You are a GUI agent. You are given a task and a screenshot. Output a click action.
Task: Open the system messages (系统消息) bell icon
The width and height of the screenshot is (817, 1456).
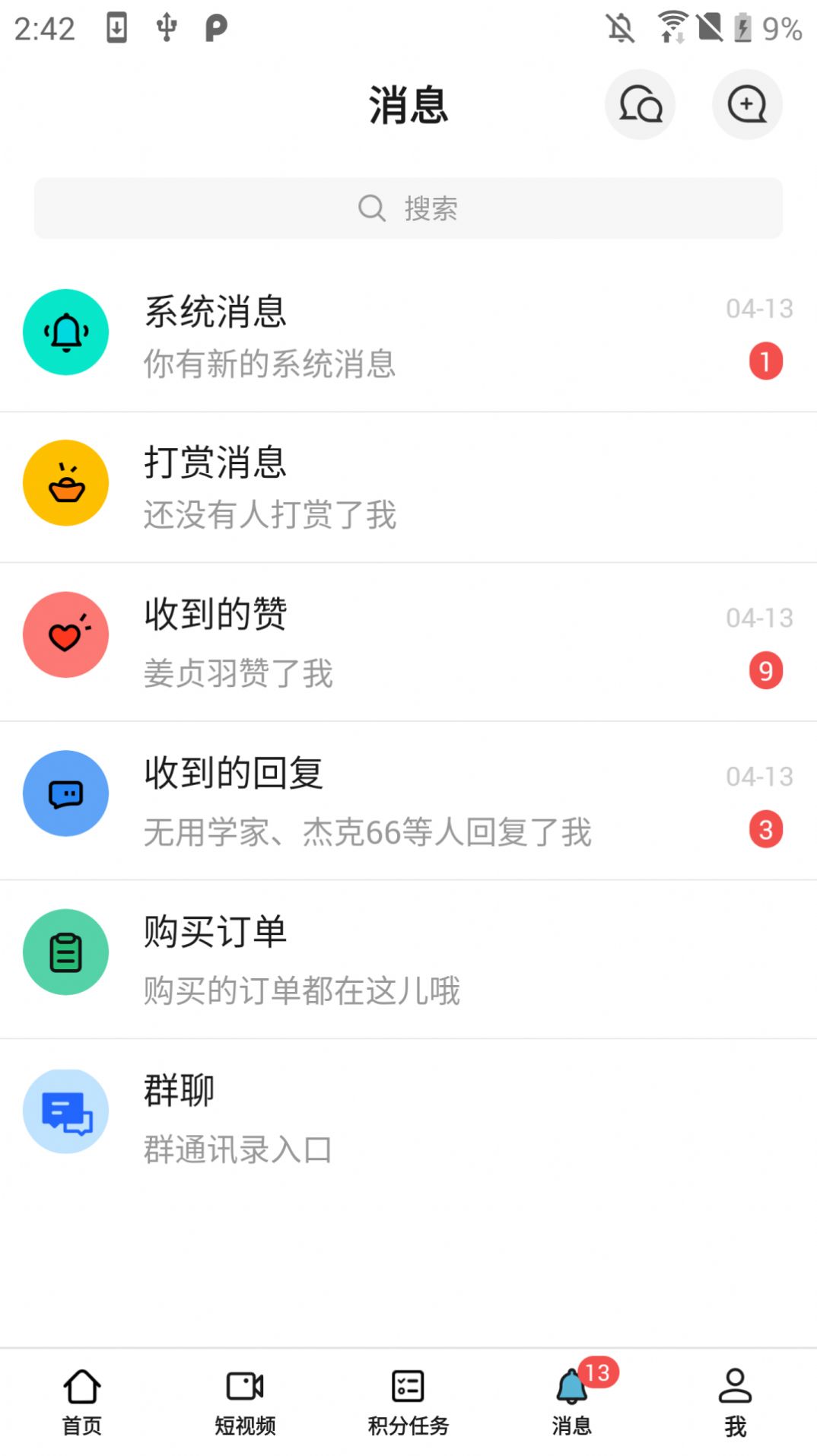tap(66, 332)
